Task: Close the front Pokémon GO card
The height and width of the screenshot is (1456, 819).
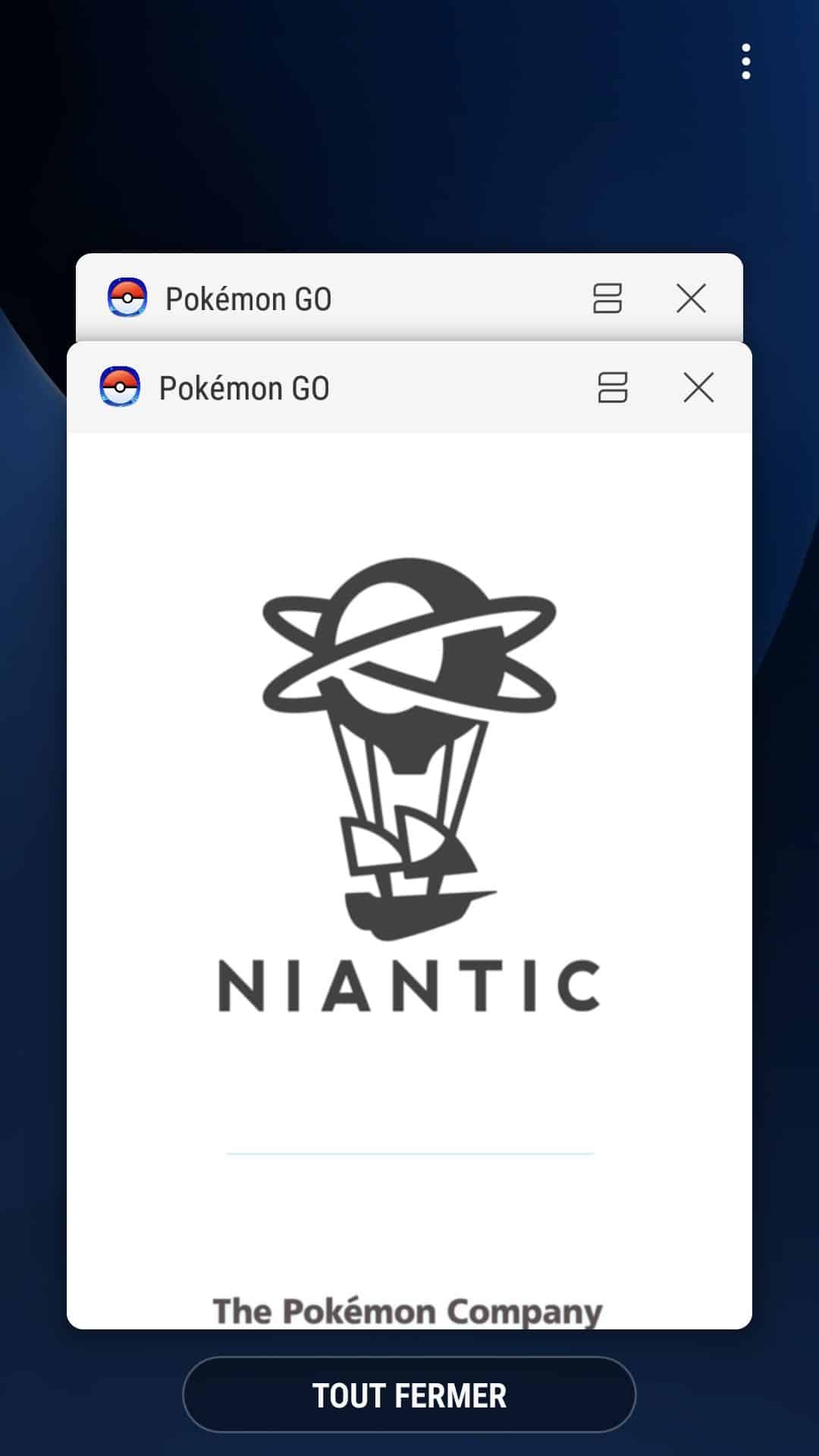Action: pyautogui.click(x=698, y=388)
